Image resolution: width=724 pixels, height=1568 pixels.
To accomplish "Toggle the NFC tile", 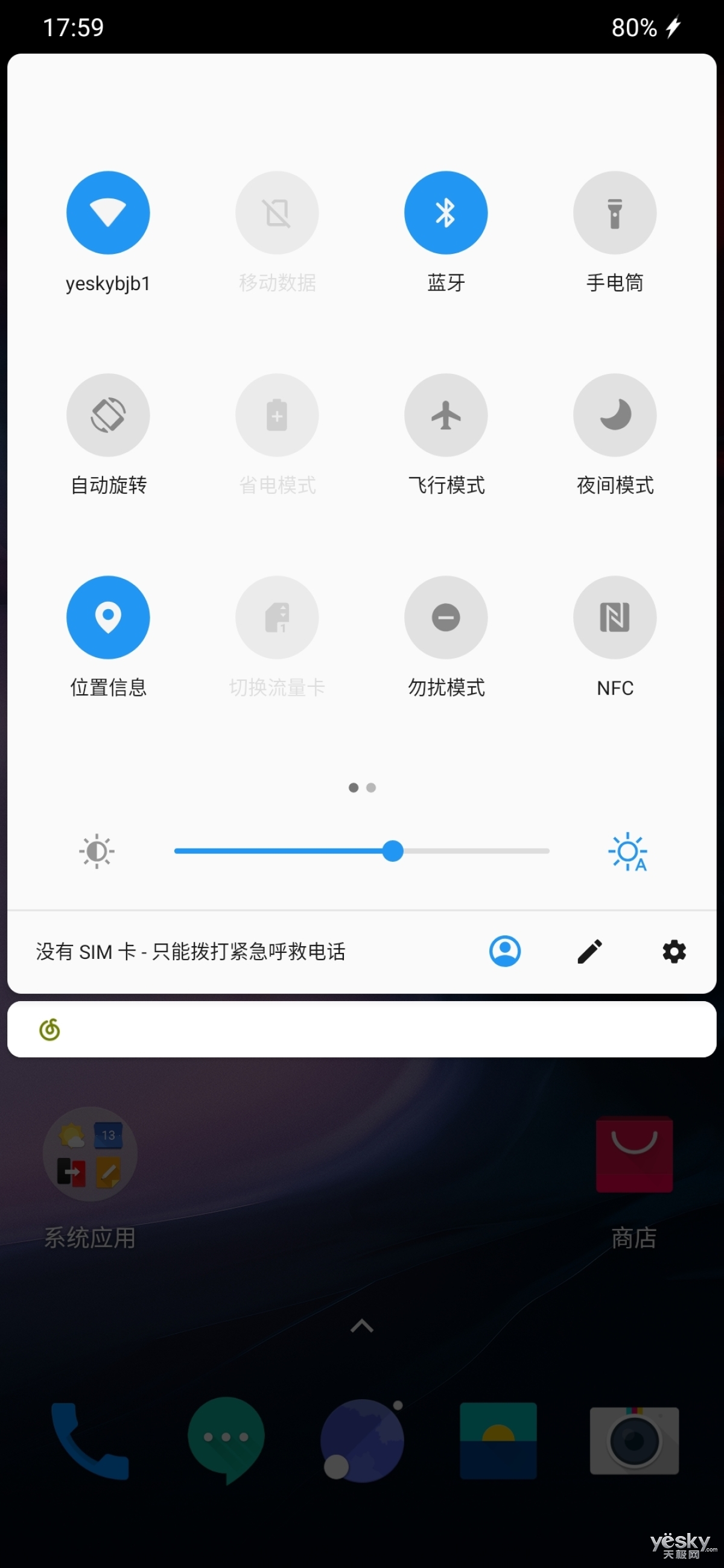I will tap(614, 617).
